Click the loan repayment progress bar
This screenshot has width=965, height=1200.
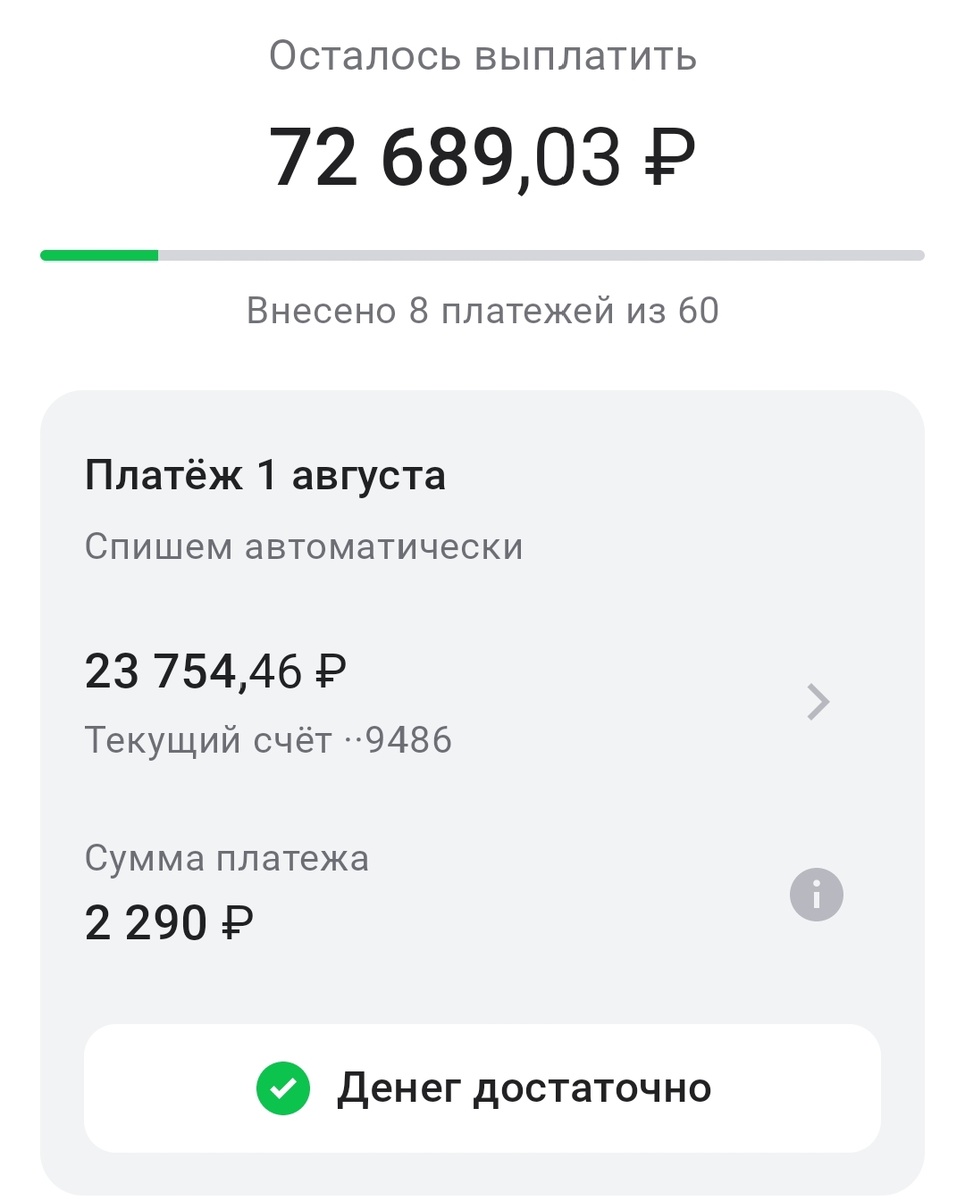(x=482, y=255)
